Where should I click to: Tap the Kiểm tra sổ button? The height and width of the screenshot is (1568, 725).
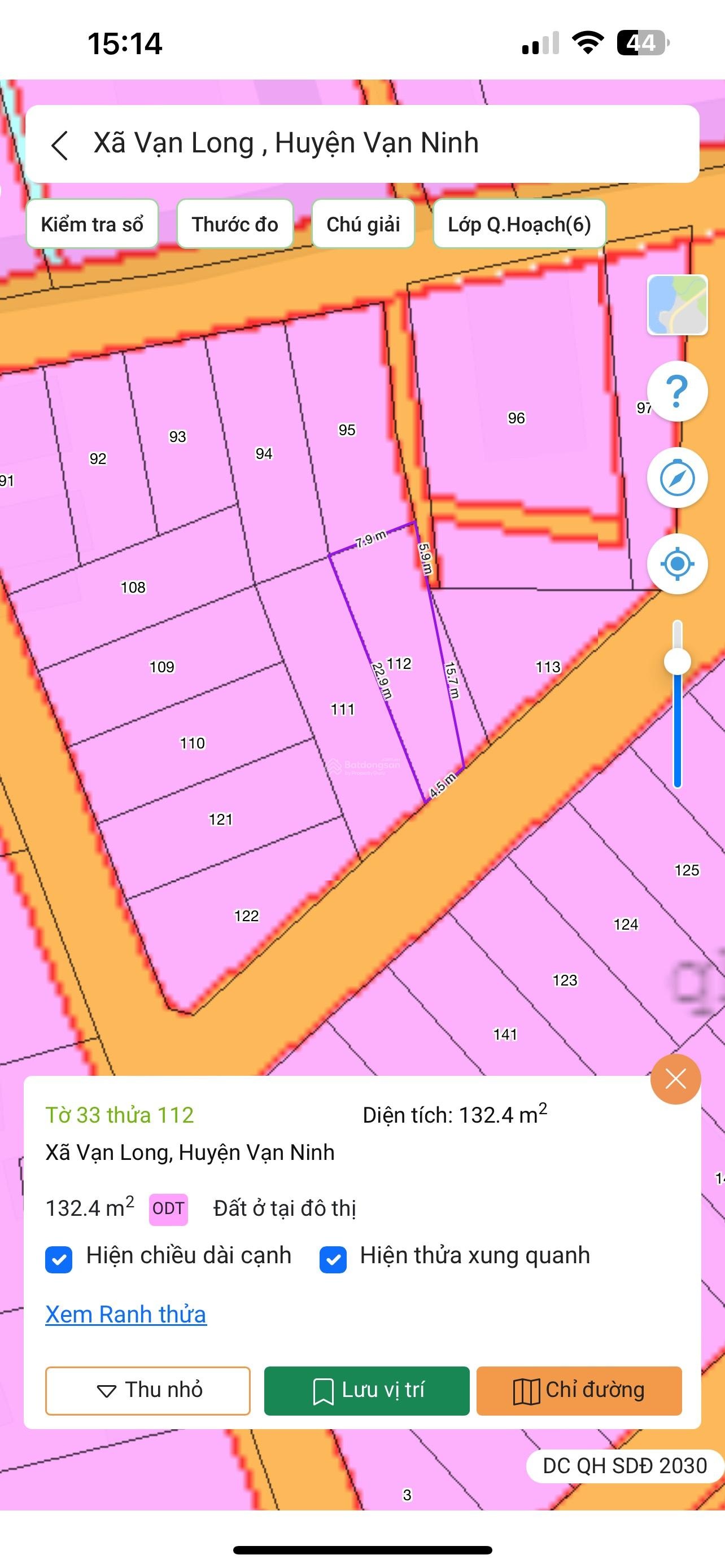[92, 224]
